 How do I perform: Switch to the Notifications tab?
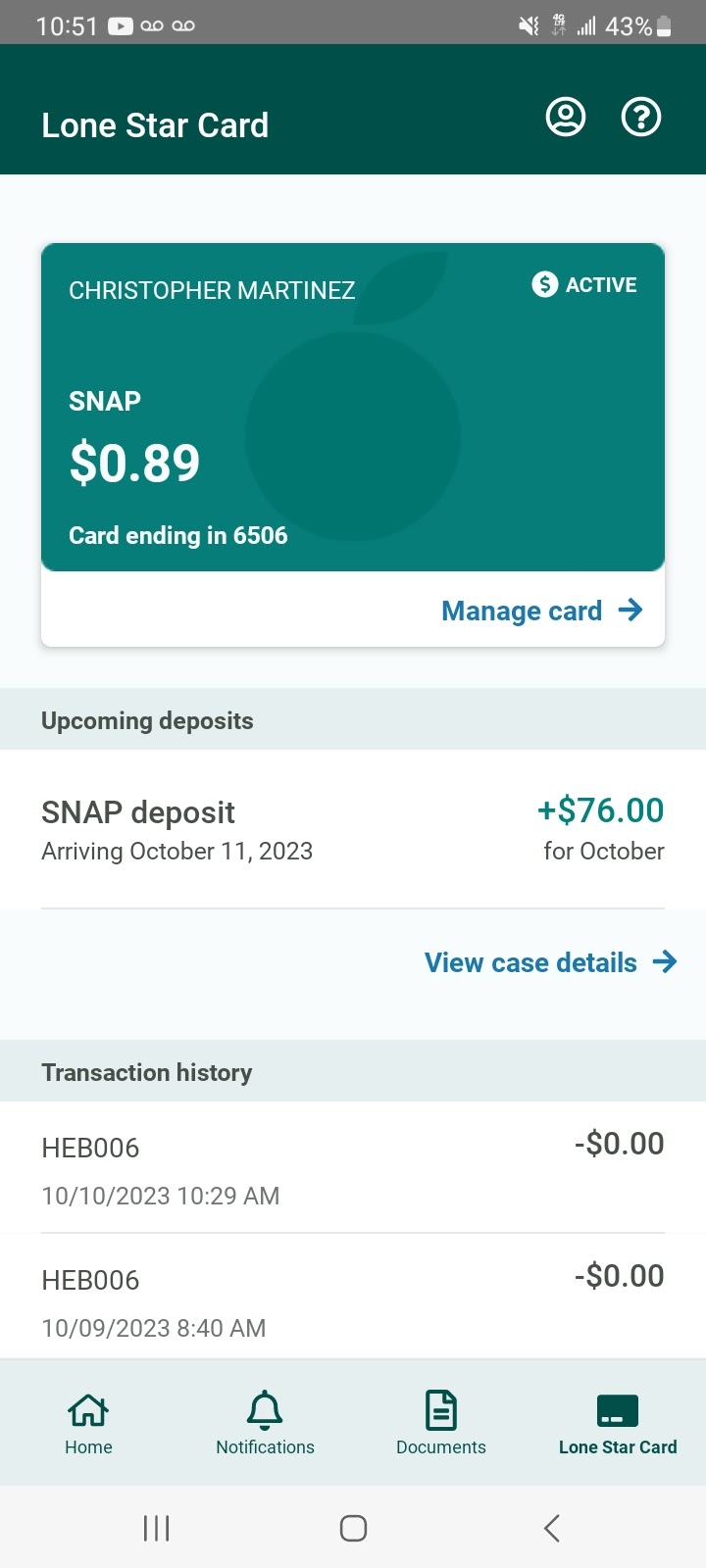pyautogui.click(x=265, y=1423)
